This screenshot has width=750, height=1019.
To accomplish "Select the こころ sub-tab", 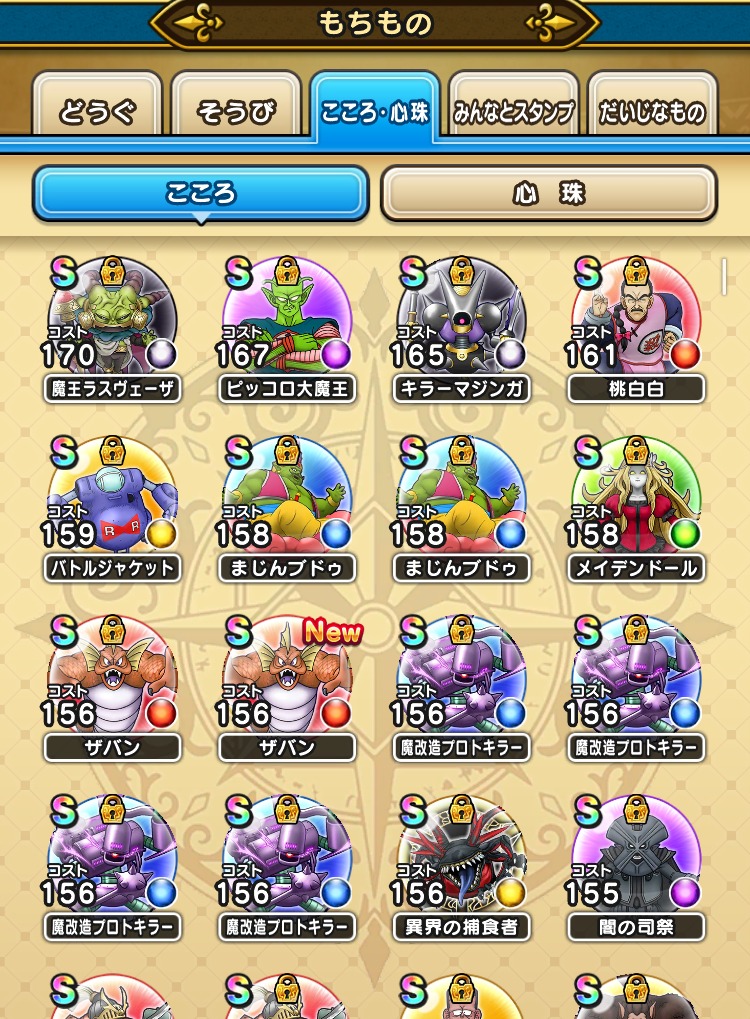I will point(201,193).
